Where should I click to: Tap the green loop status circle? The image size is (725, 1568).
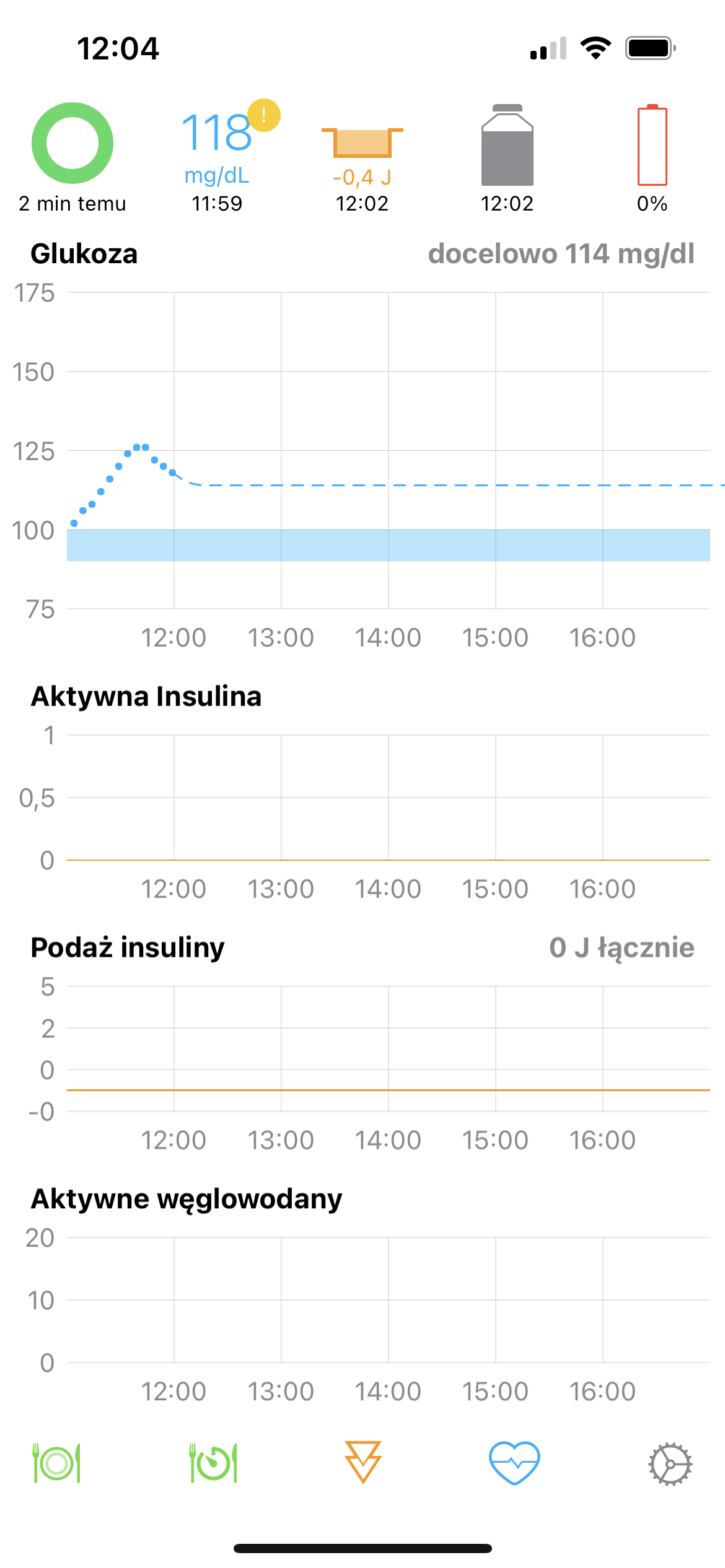point(72,143)
